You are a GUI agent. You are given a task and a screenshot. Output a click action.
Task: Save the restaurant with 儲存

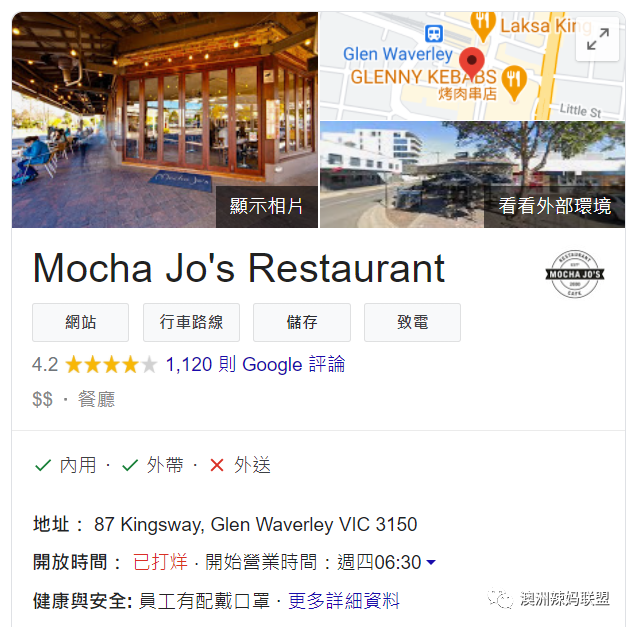pyautogui.click(x=301, y=322)
